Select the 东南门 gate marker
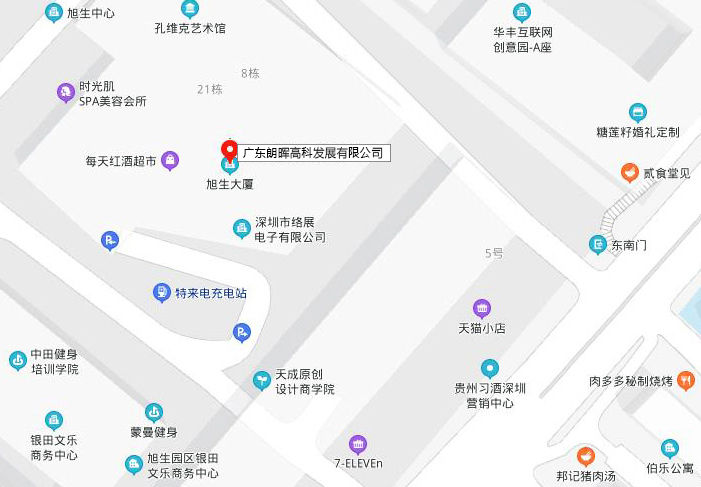701x487 pixels. pyautogui.click(x=598, y=244)
